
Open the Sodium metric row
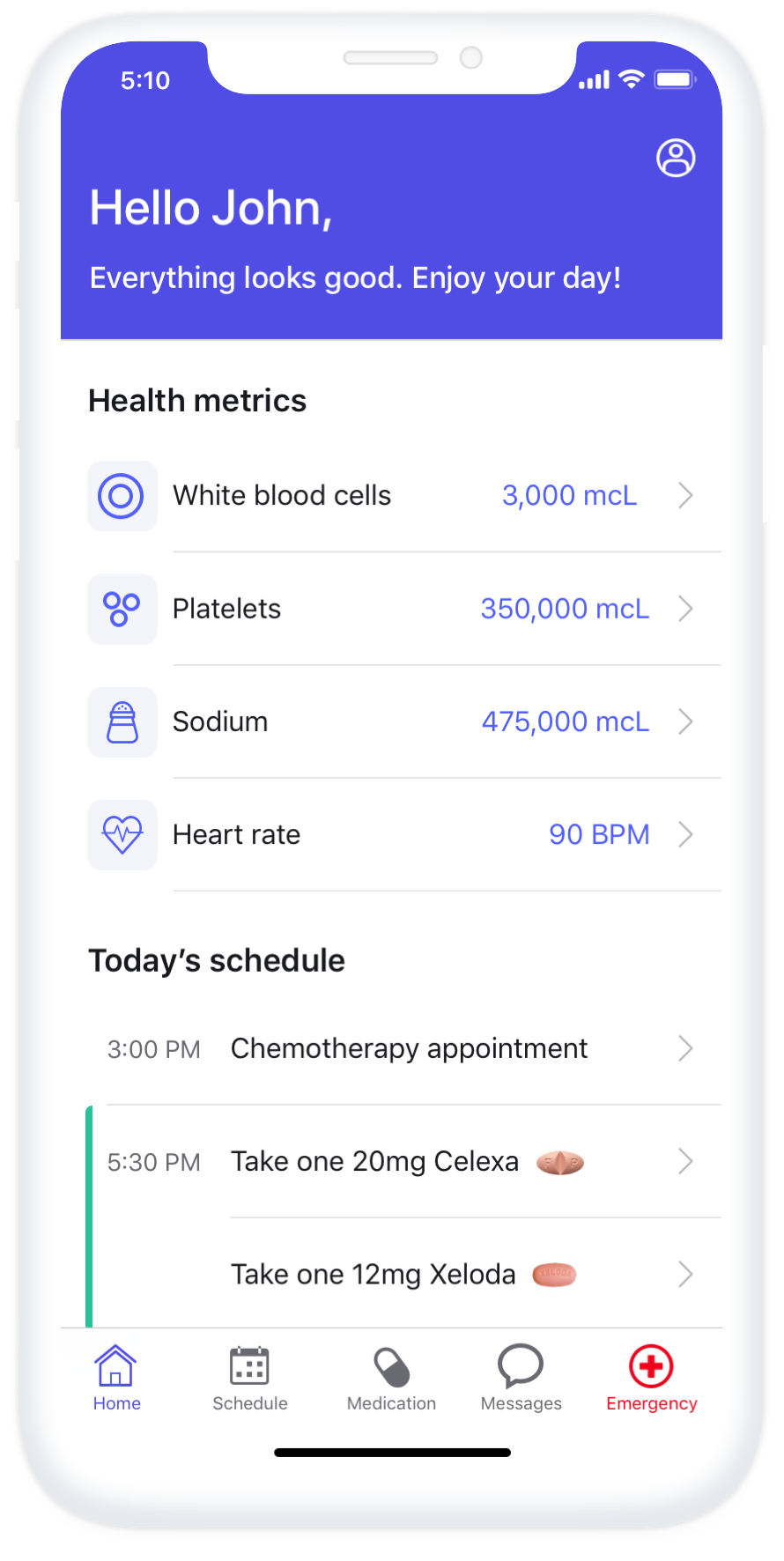point(391,721)
